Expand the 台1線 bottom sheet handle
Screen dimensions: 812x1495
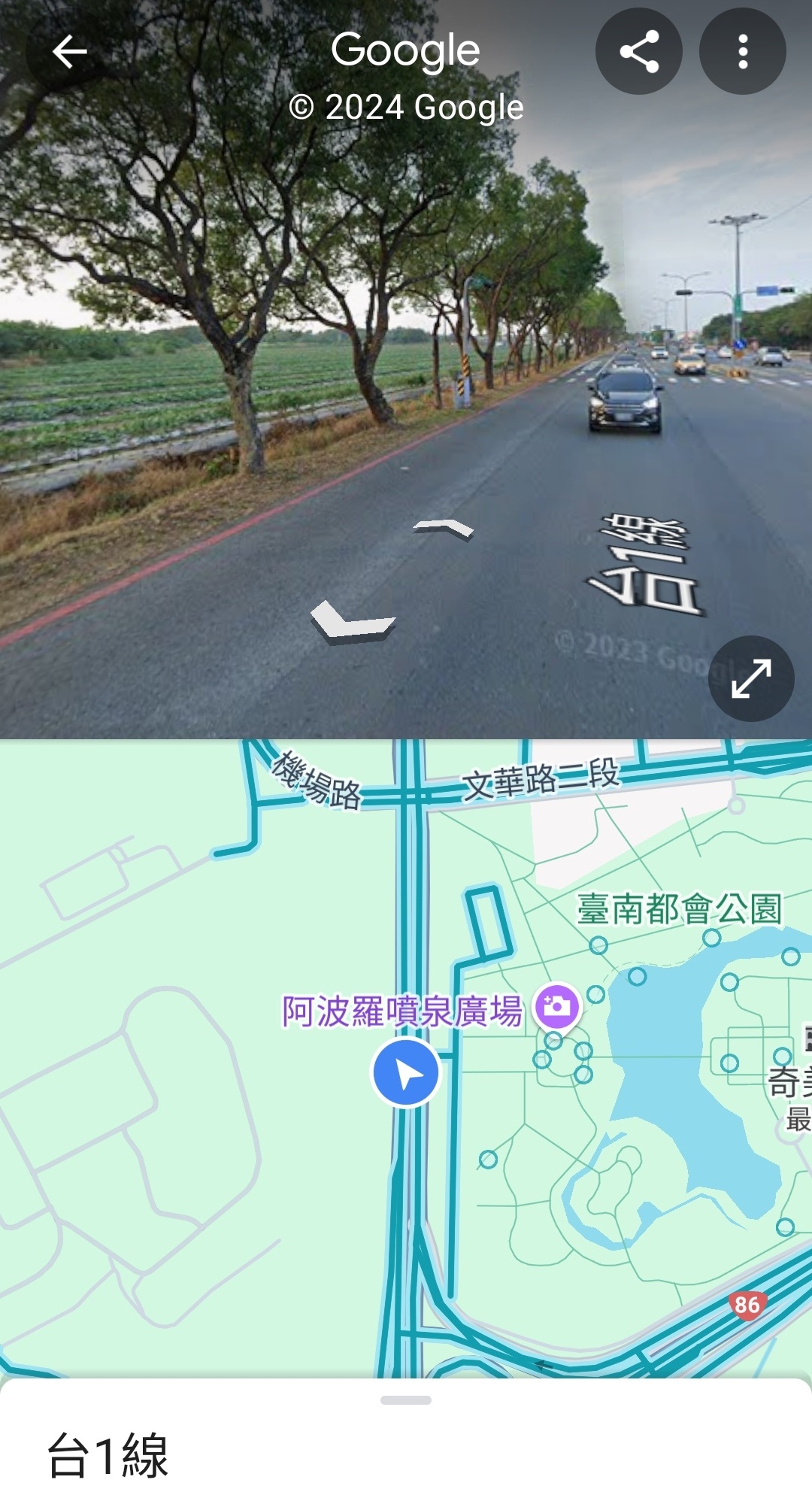click(x=406, y=1400)
